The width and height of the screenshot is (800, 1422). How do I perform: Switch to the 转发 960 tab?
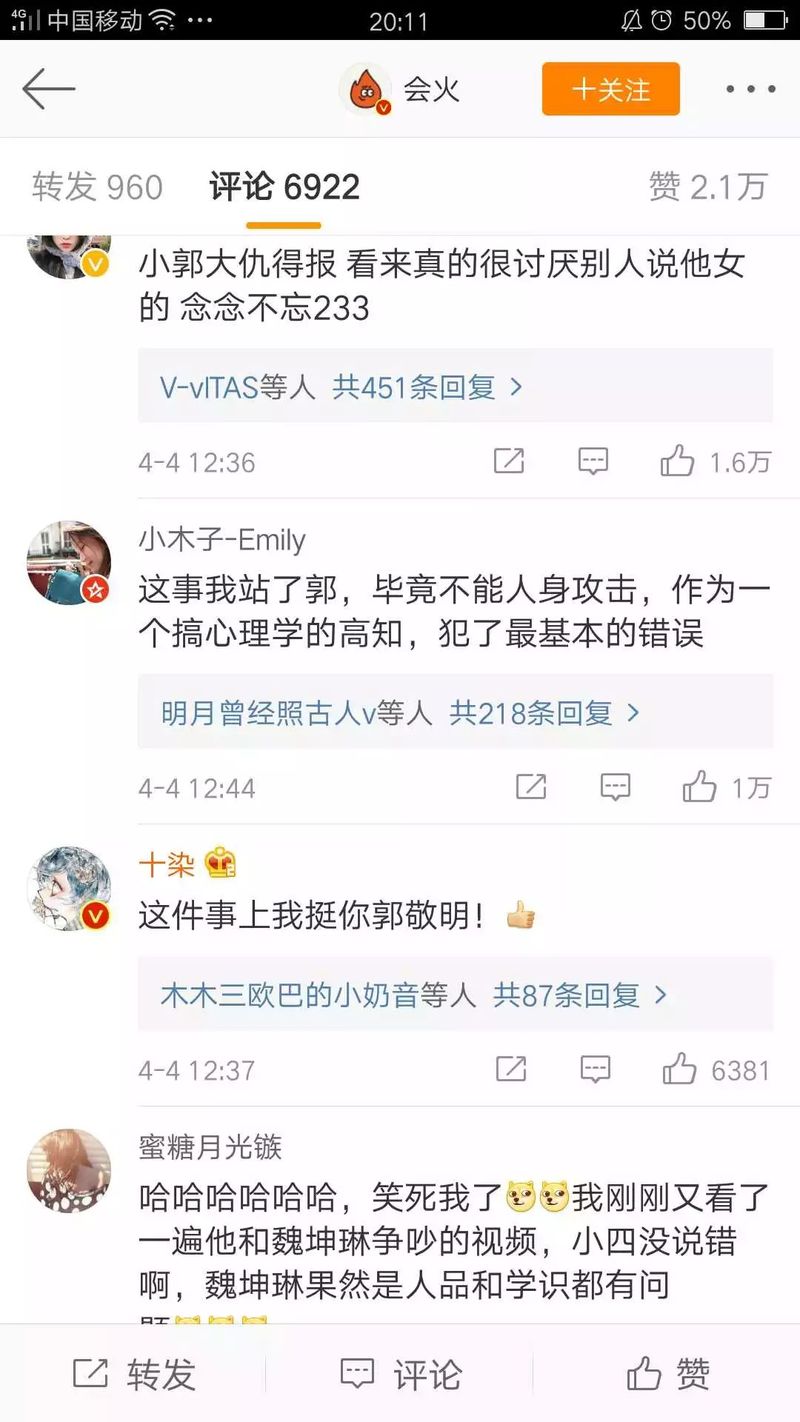pos(97,187)
